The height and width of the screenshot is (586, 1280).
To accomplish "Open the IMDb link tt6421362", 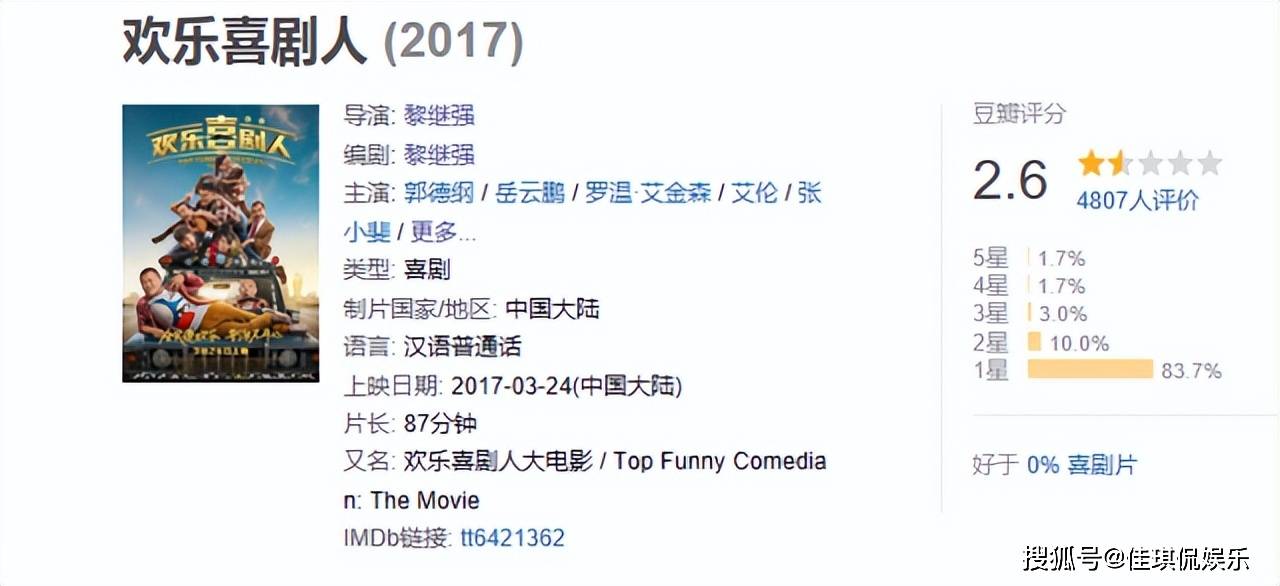I will [x=512, y=538].
